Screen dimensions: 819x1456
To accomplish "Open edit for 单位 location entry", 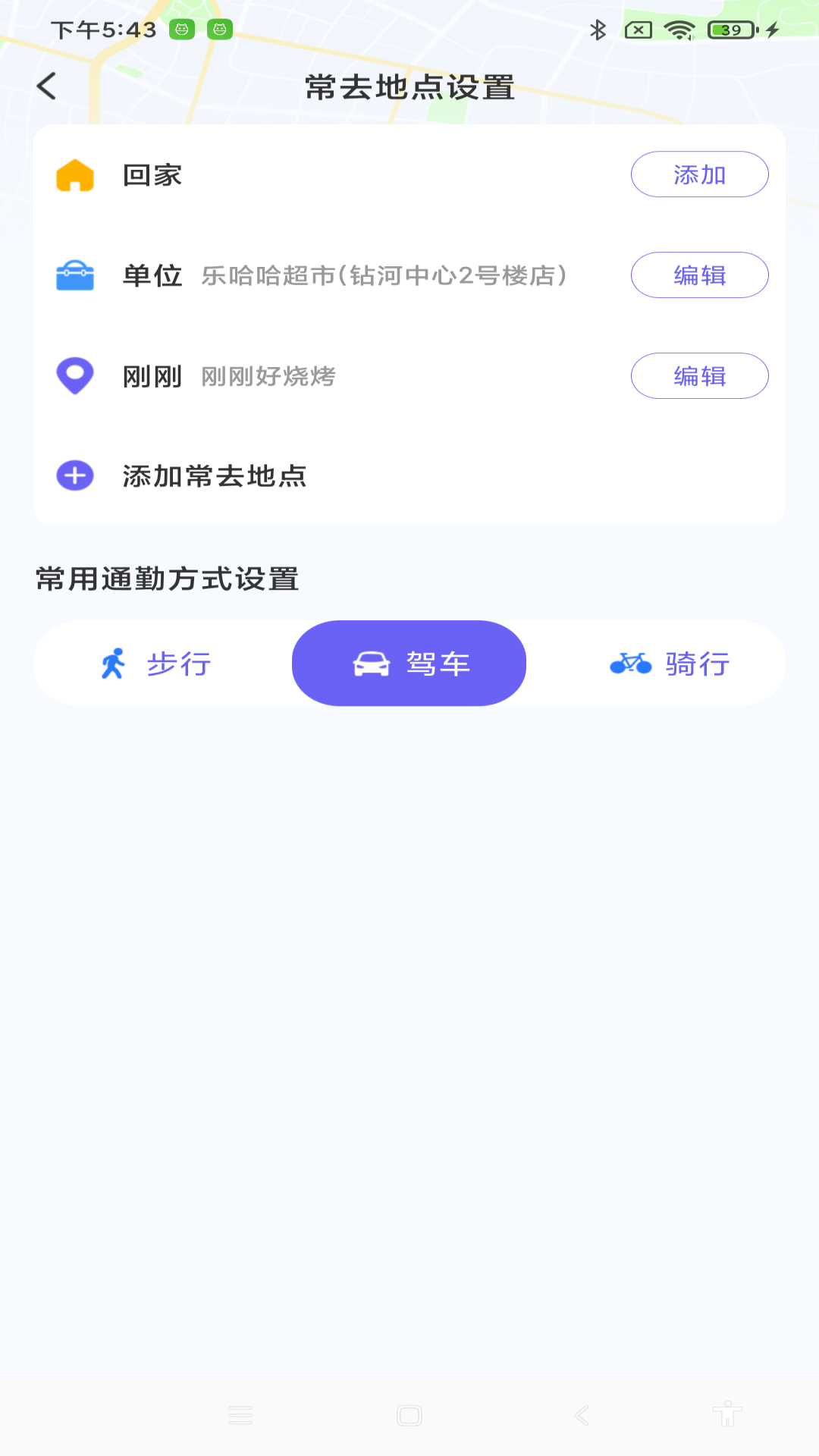I will (x=699, y=275).
